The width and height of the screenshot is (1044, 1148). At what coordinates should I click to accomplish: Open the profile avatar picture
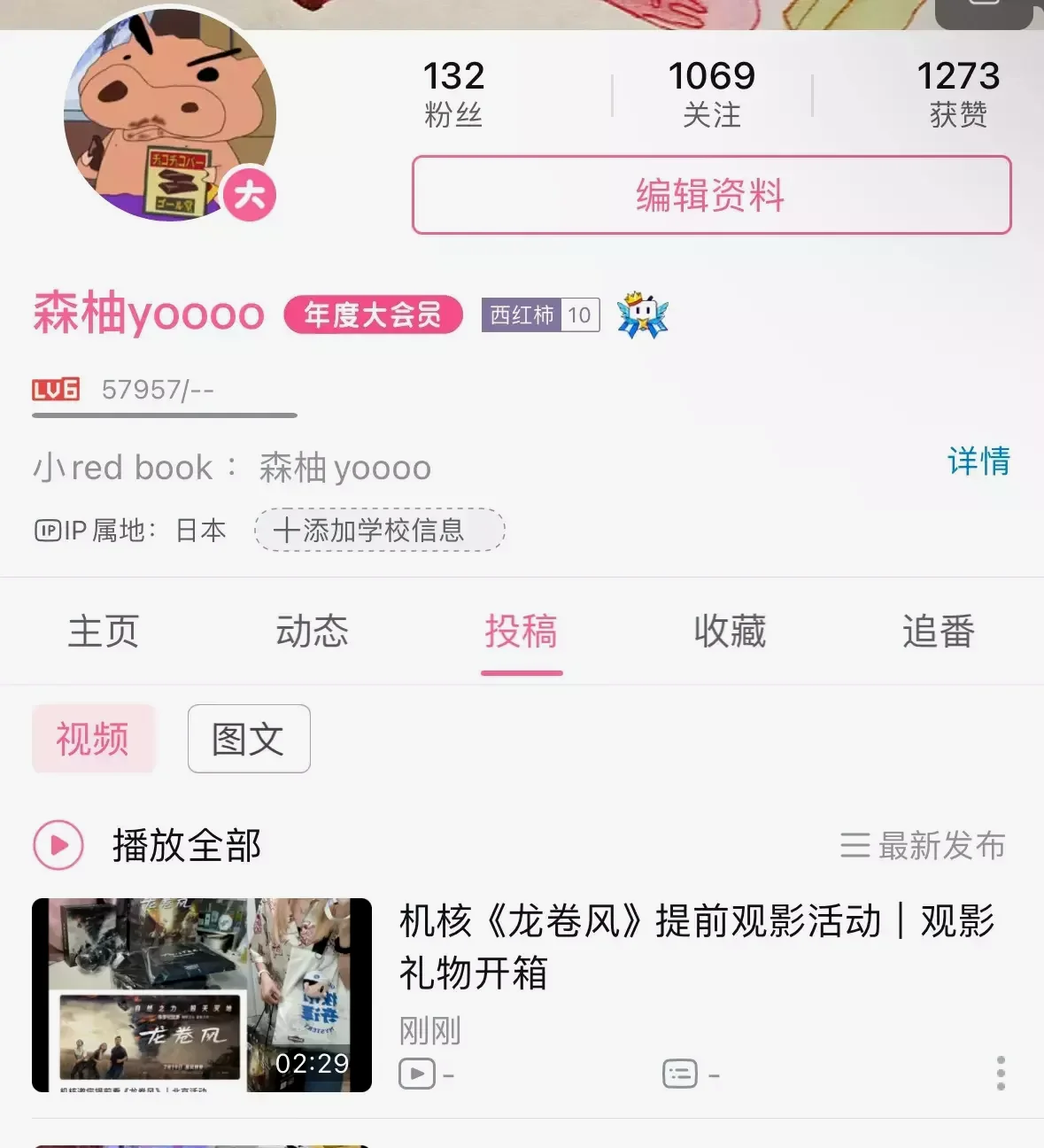(x=170, y=115)
